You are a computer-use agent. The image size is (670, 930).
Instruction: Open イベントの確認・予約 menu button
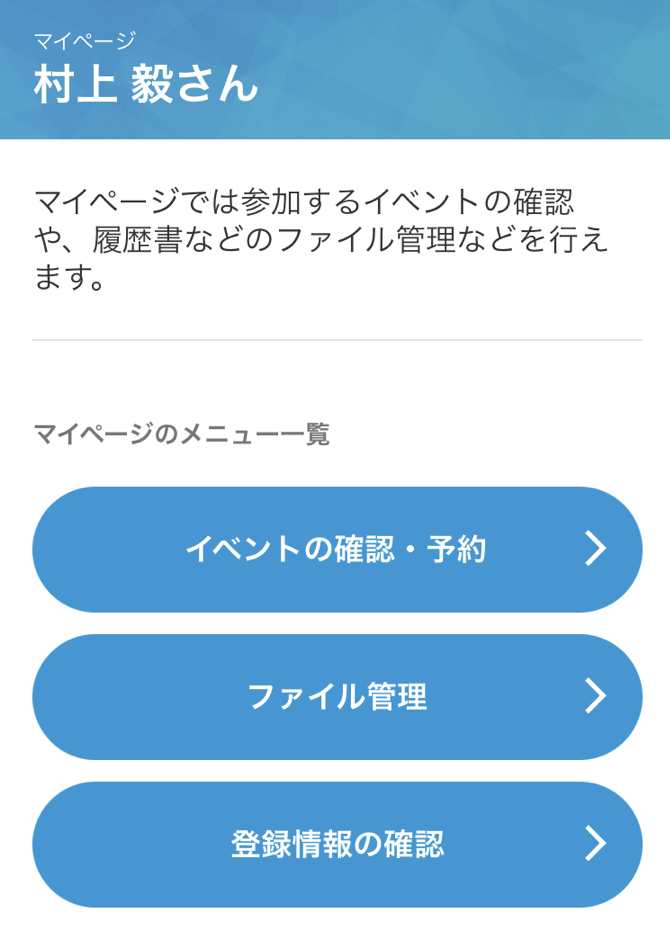(337, 549)
